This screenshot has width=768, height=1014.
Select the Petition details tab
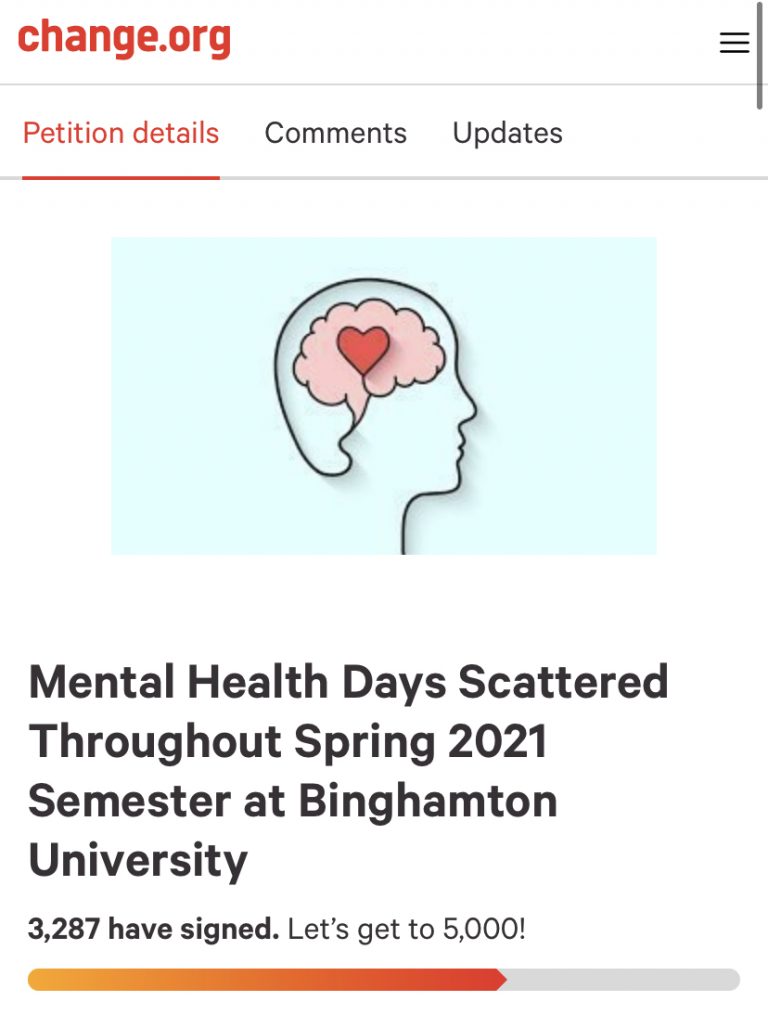pyautogui.click(x=121, y=133)
